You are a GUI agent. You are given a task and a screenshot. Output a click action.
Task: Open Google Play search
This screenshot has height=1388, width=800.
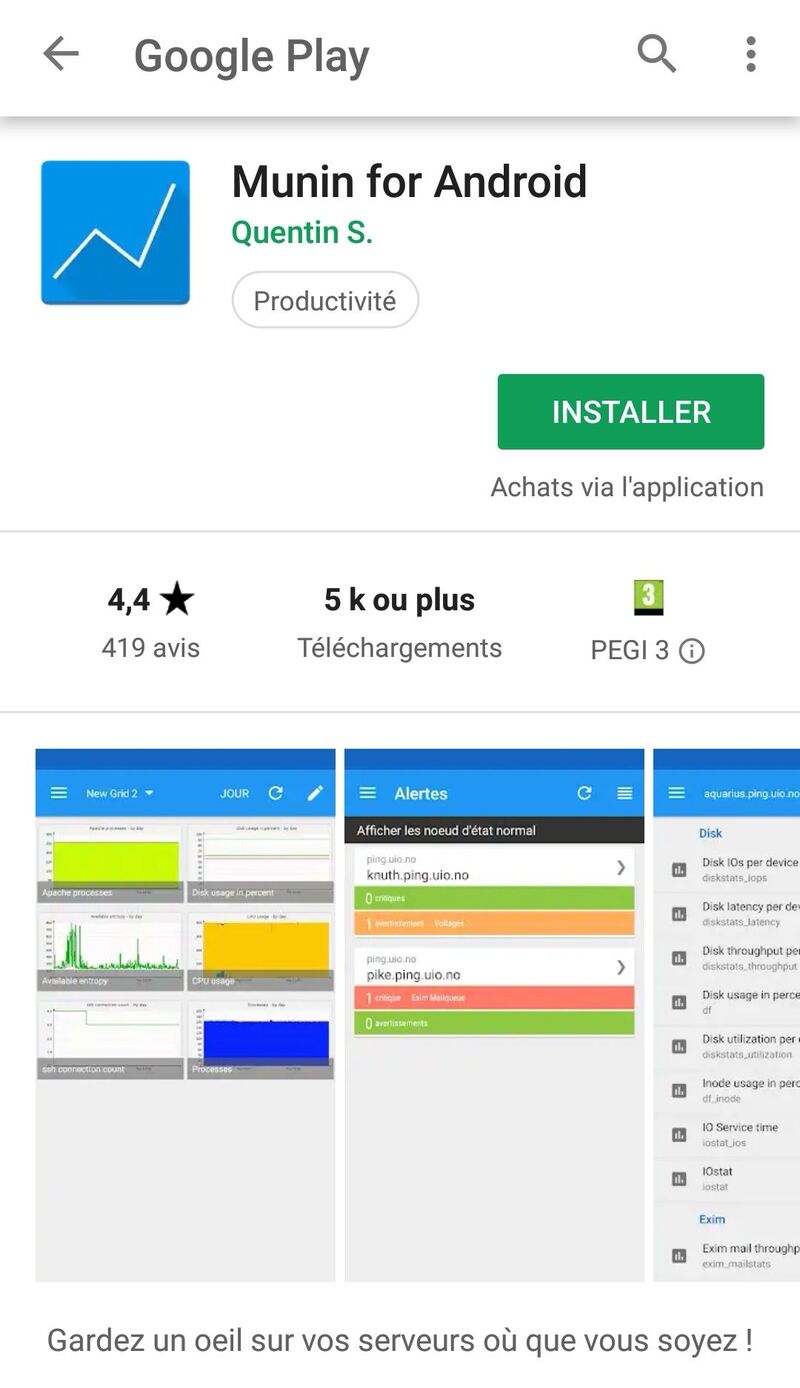pos(656,54)
